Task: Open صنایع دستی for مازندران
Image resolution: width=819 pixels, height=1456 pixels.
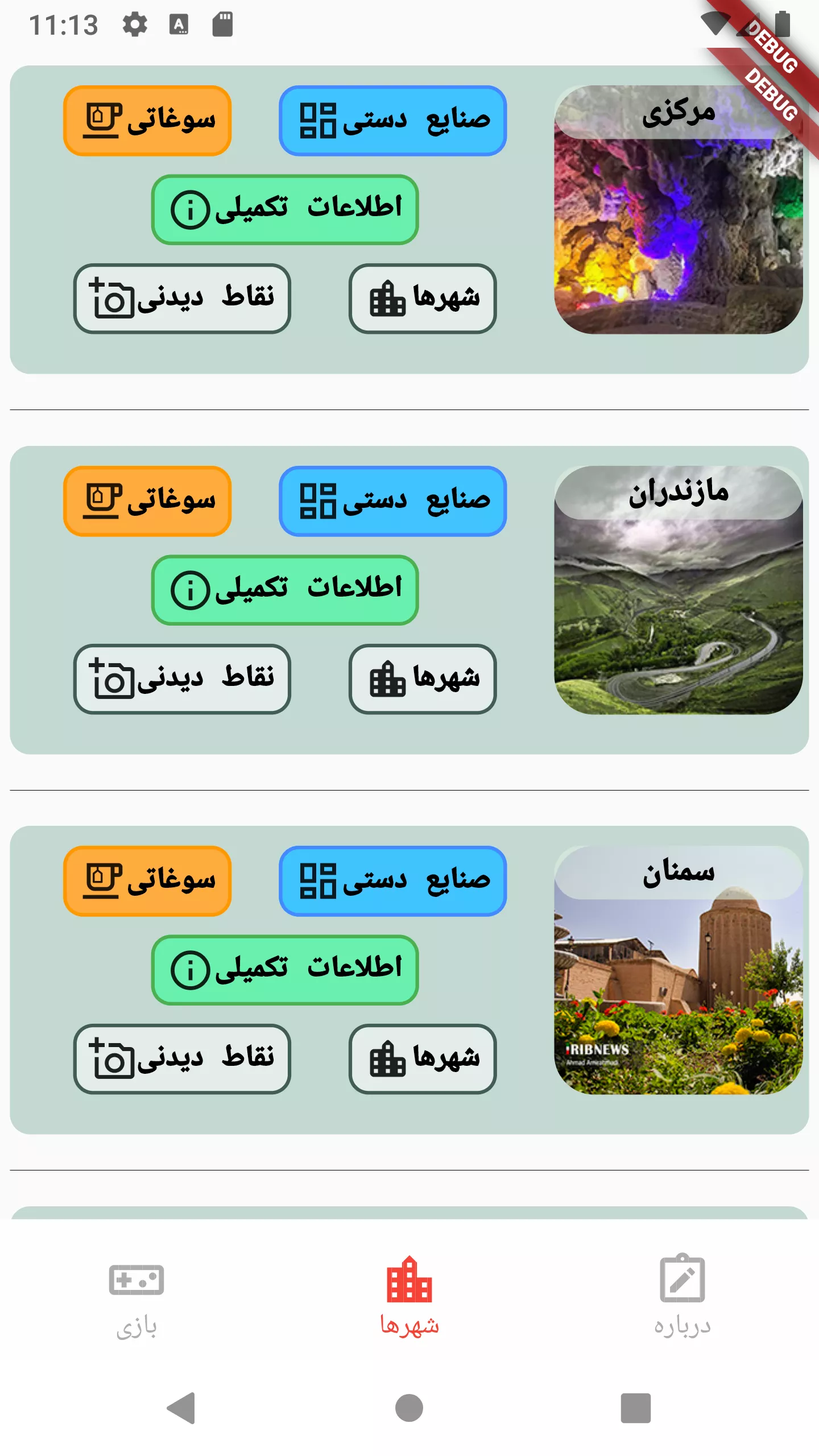Action: tap(392, 501)
